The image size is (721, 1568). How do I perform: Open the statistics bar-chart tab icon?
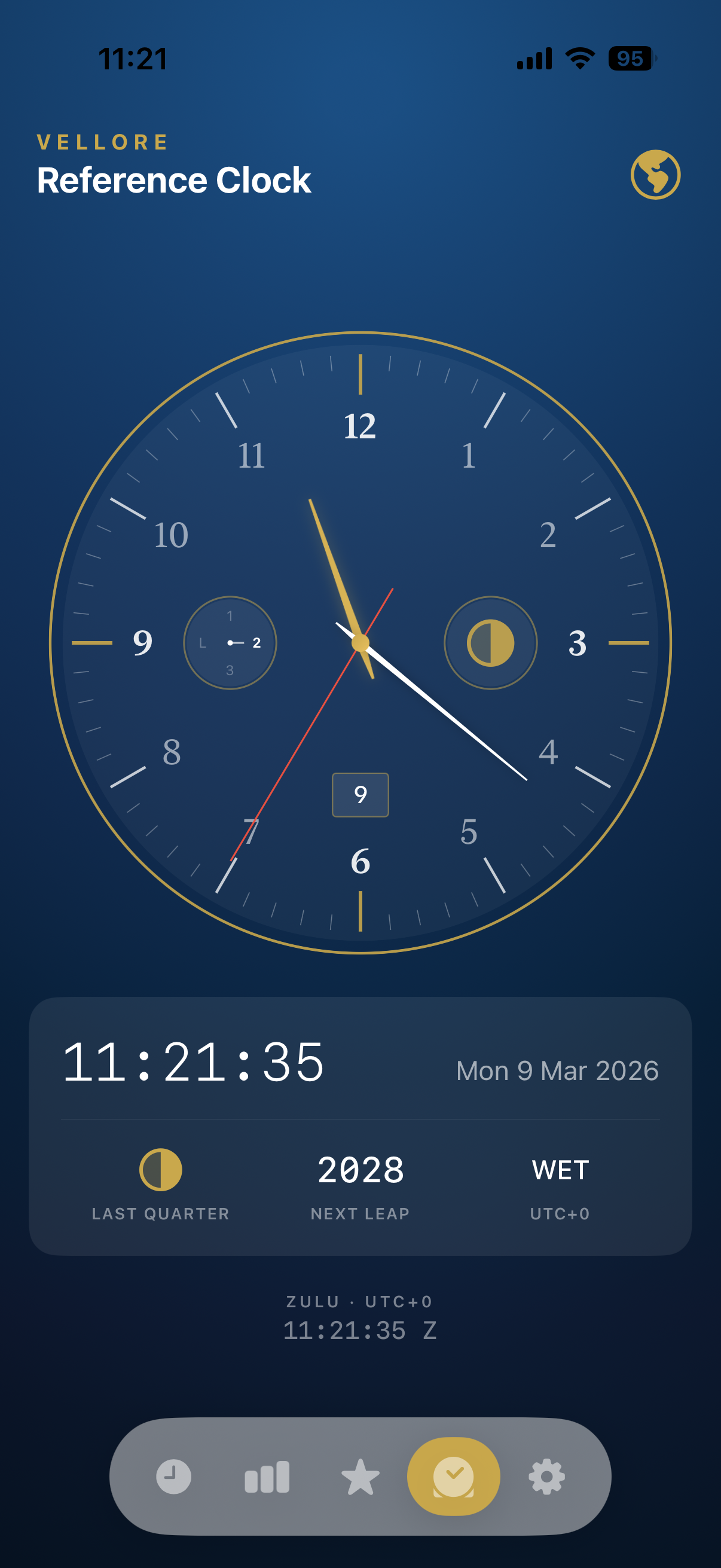click(267, 1475)
